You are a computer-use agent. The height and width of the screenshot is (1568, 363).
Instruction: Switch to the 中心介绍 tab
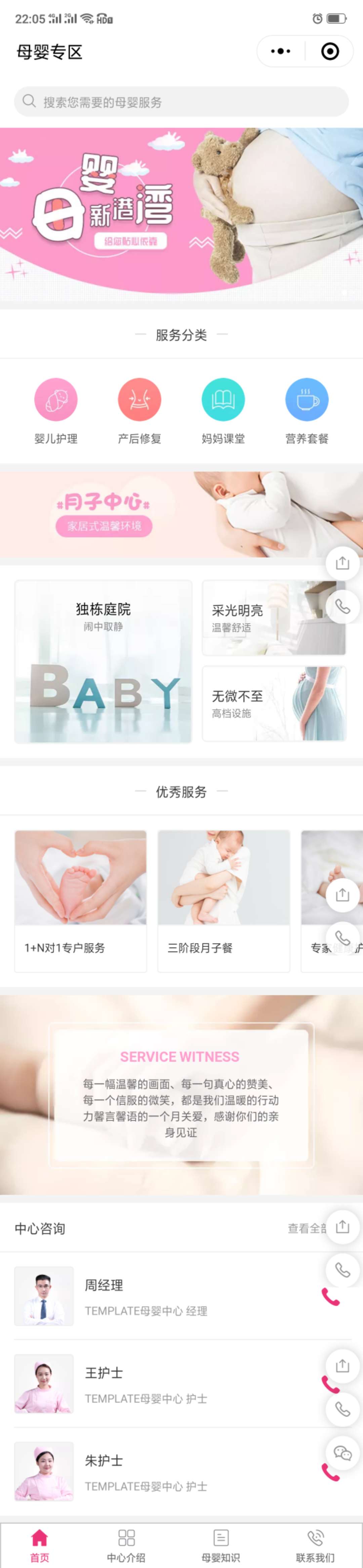pyautogui.click(x=126, y=1545)
